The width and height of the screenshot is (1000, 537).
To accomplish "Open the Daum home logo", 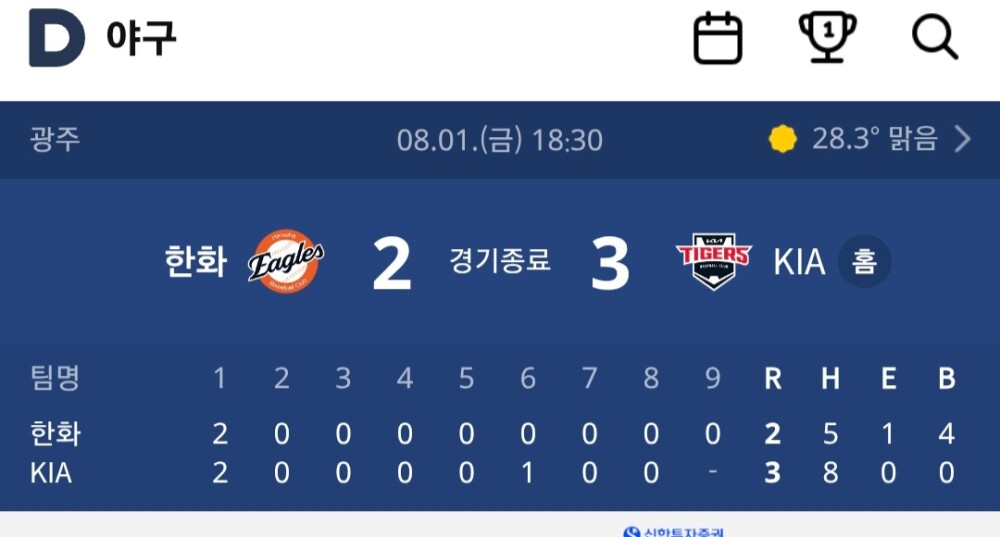I will (x=56, y=39).
